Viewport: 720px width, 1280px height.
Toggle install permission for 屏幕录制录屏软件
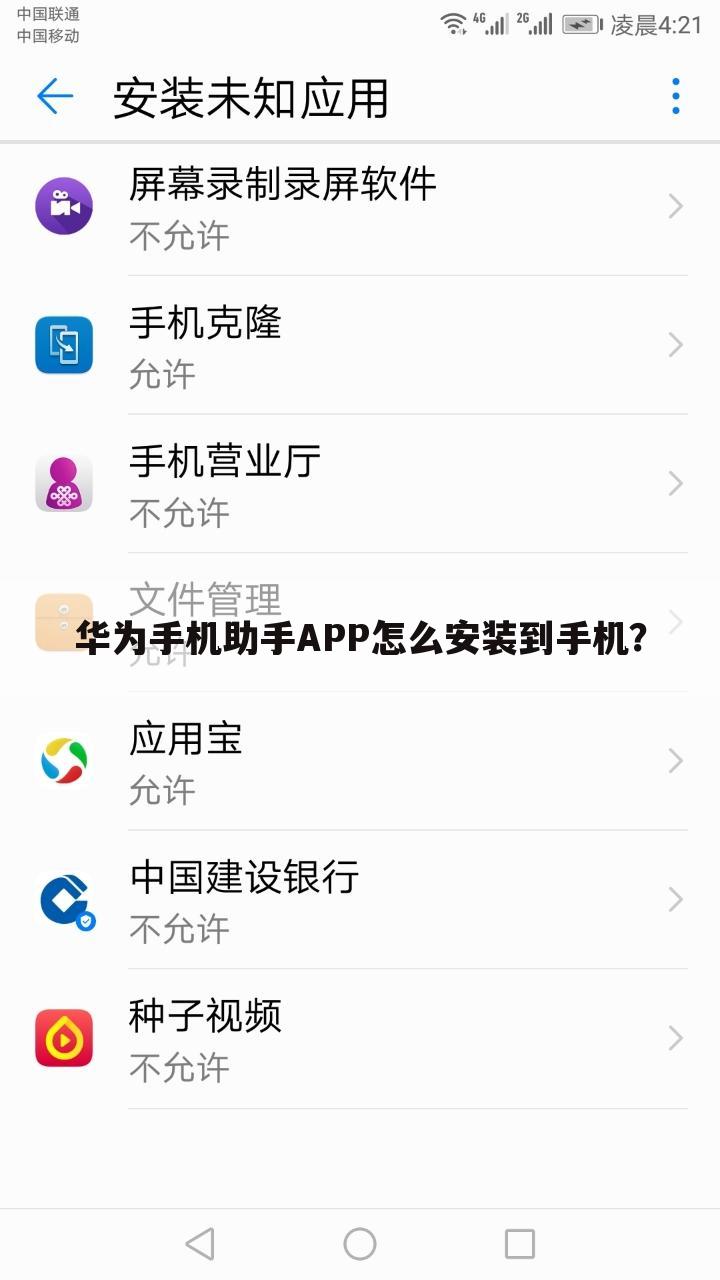click(674, 205)
